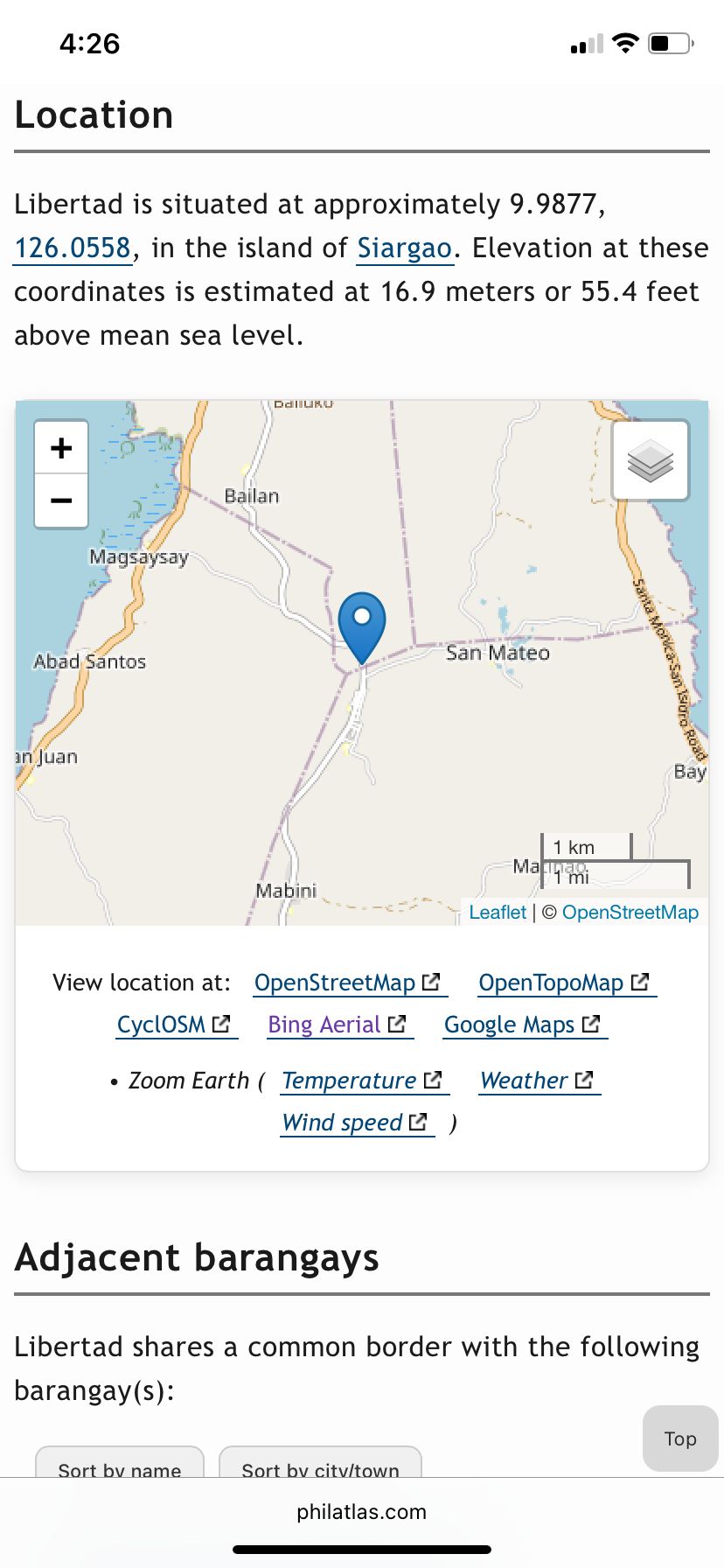Jump back to Top of page
This screenshot has height=1568, width=724.
pyautogui.click(x=680, y=1438)
